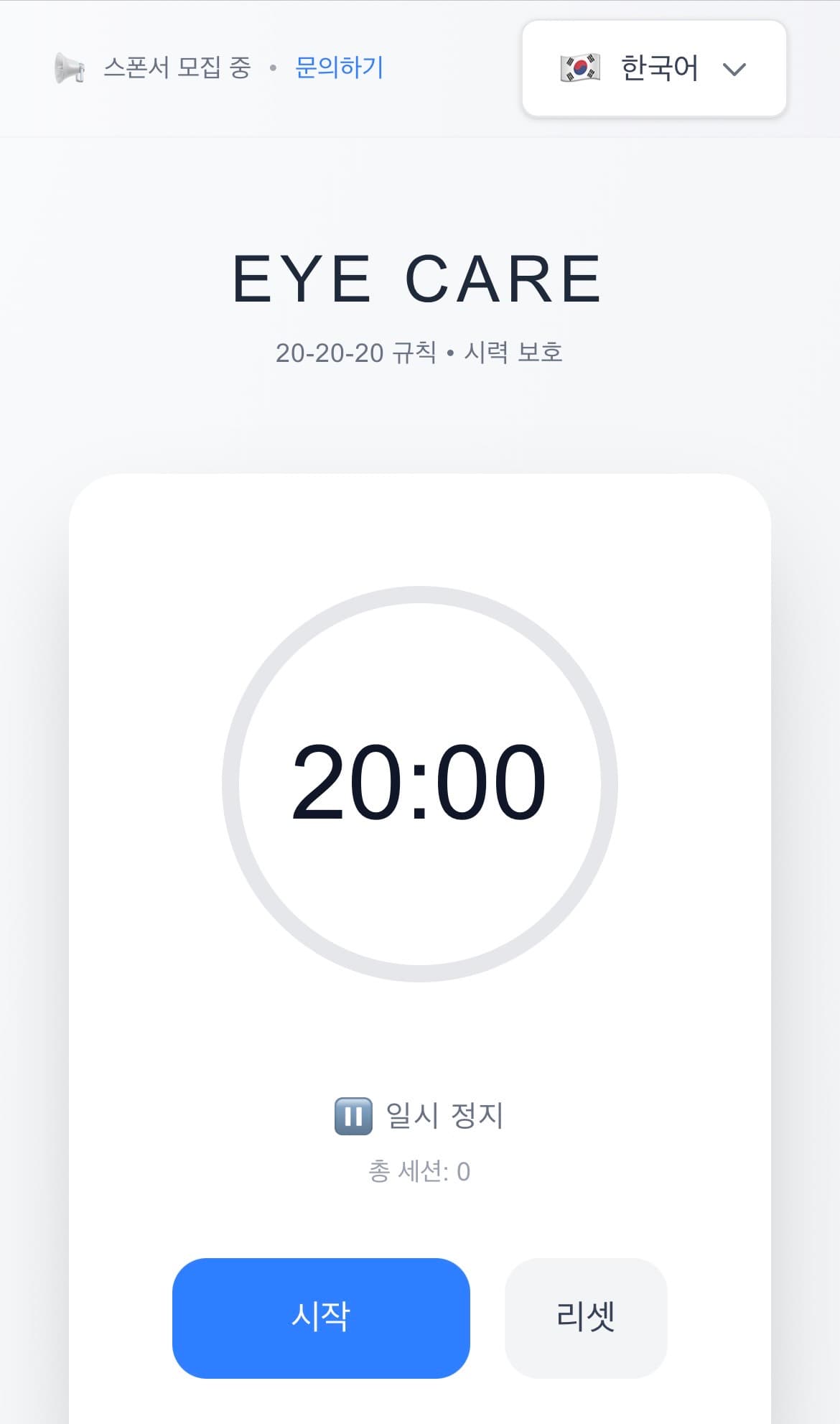
Task: Reset the timer with 리셋
Action: [x=586, y=1317]
